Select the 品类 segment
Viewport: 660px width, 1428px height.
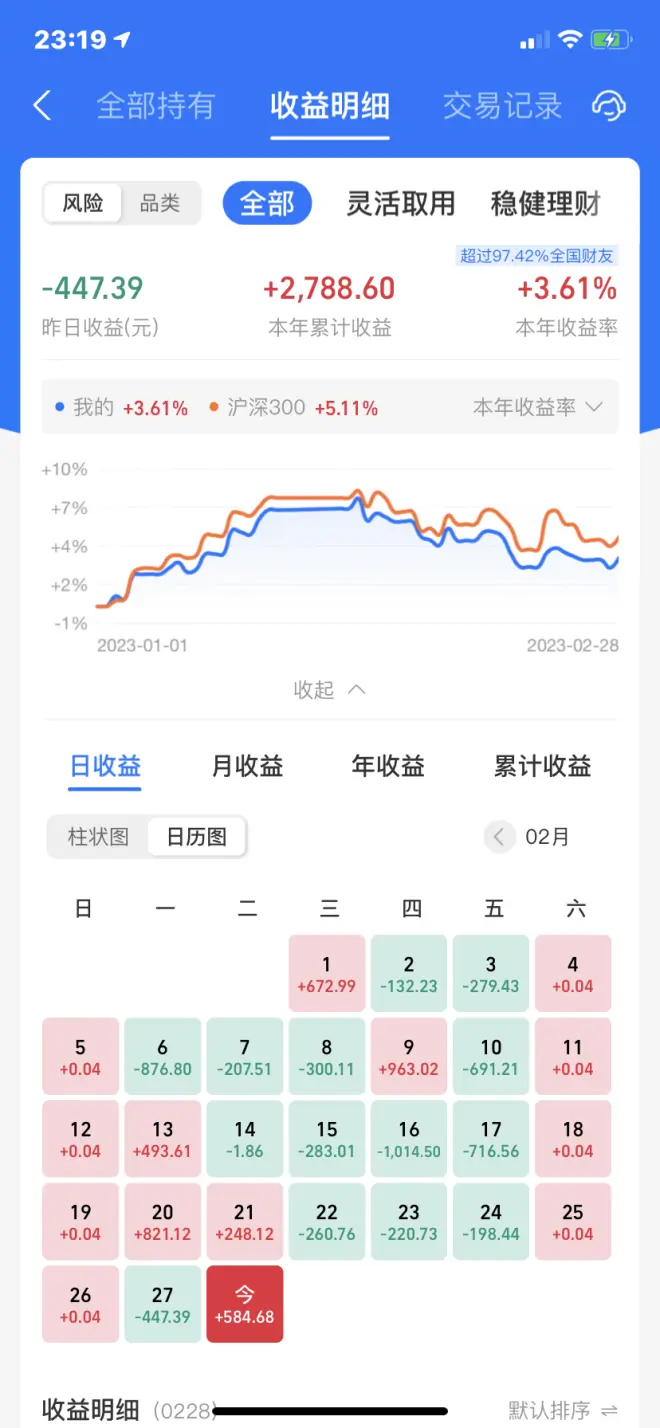(160, 203)
